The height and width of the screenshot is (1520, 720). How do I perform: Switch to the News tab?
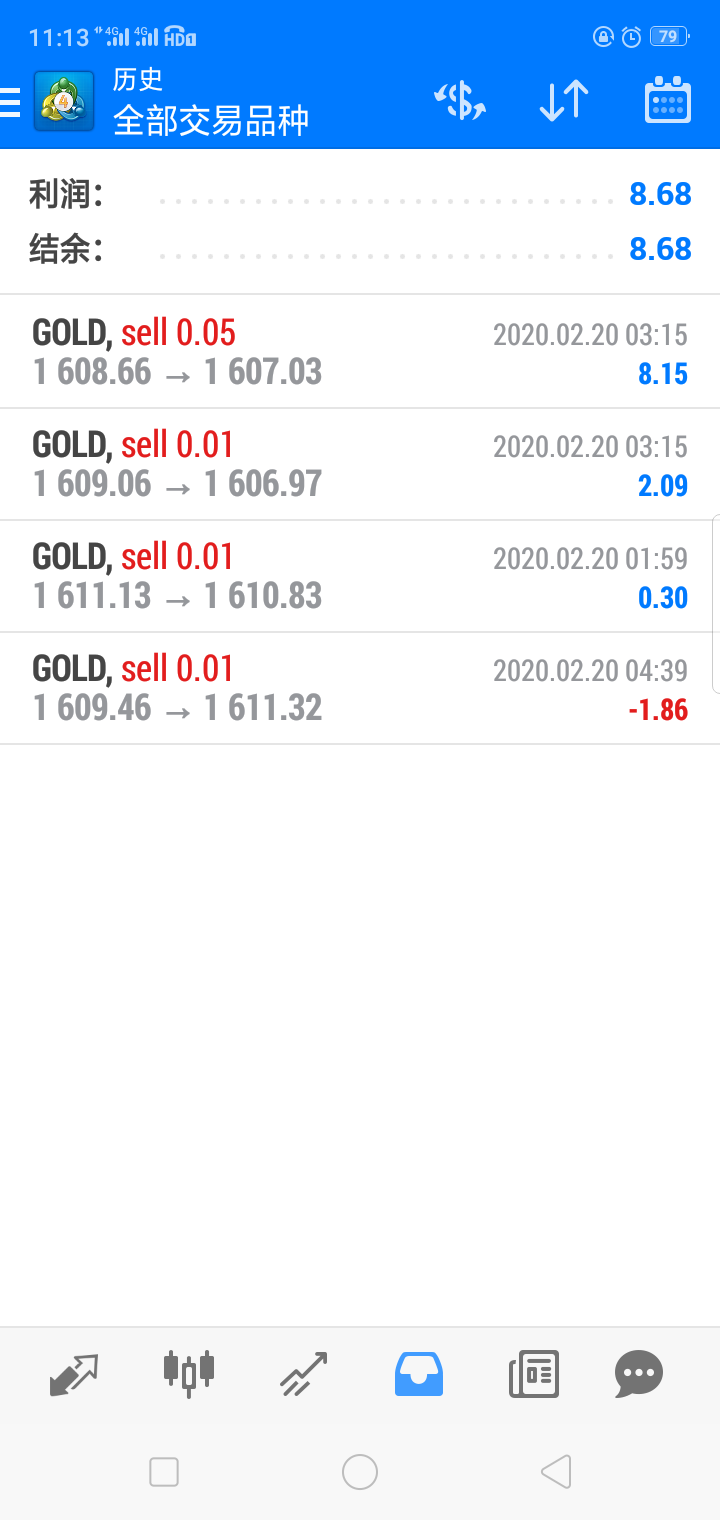[x=534, y=1374]
